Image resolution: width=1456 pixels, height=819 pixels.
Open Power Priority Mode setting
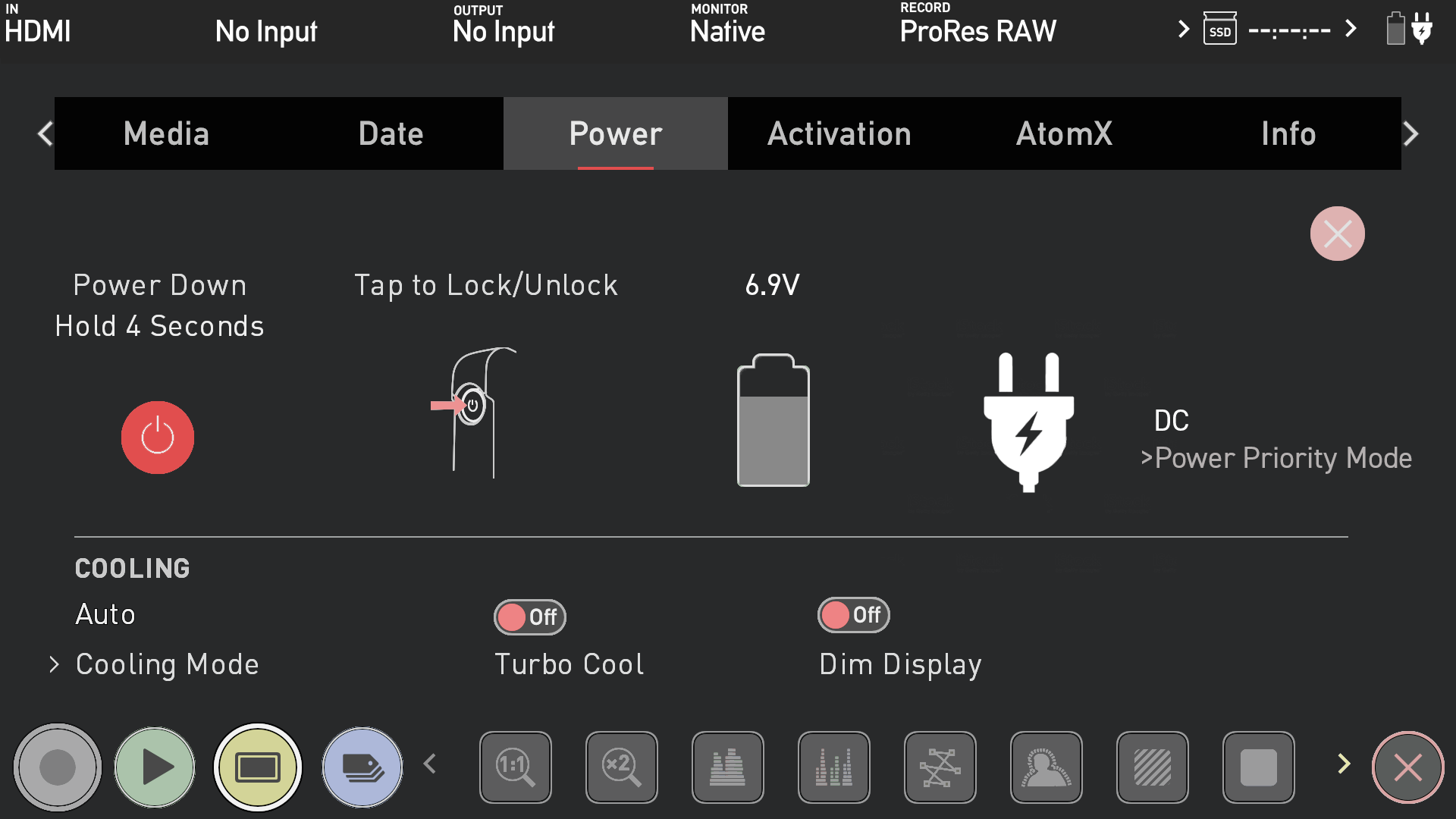pos(1276,458)
